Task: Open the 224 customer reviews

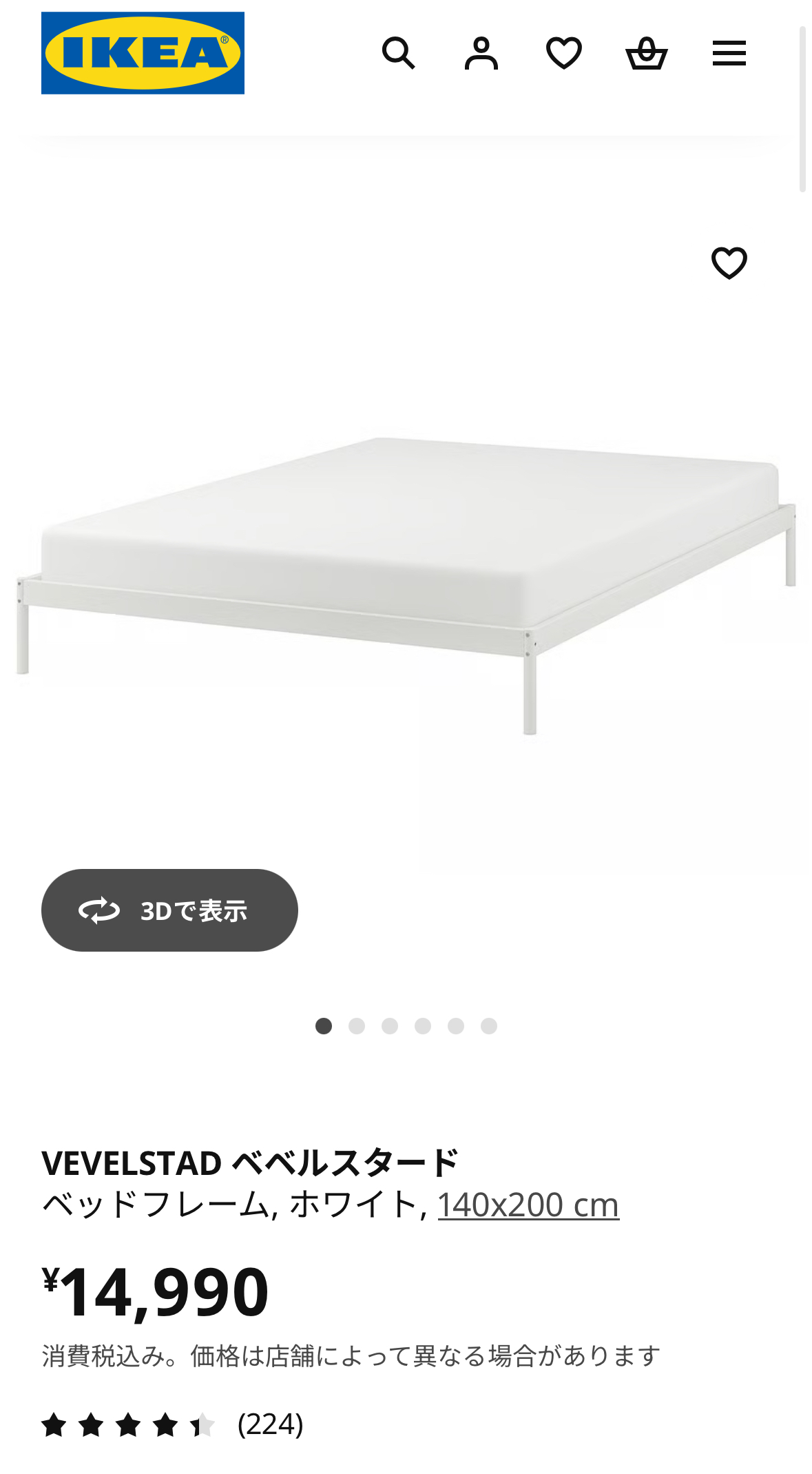Action: 270,1424
